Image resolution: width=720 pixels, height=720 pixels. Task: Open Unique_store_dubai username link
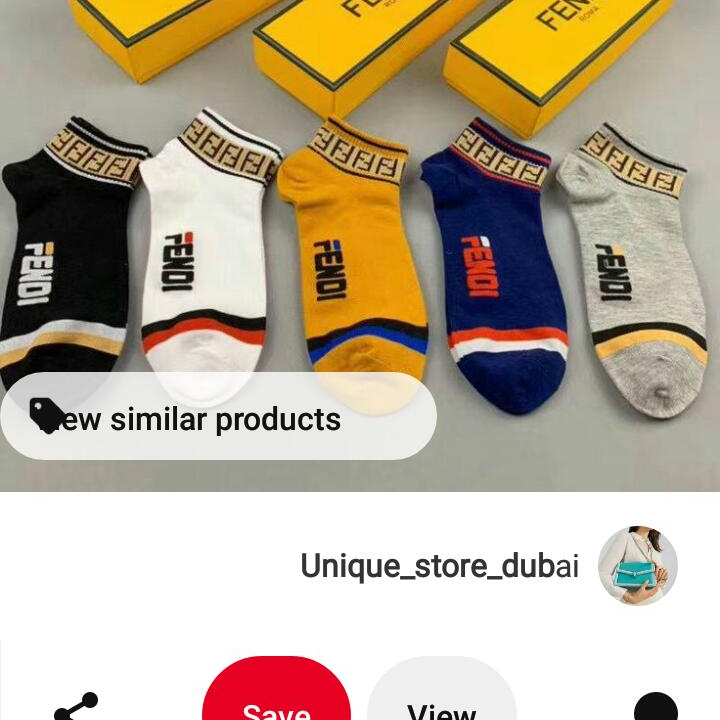pyautogui.click(x=439, y=566)
